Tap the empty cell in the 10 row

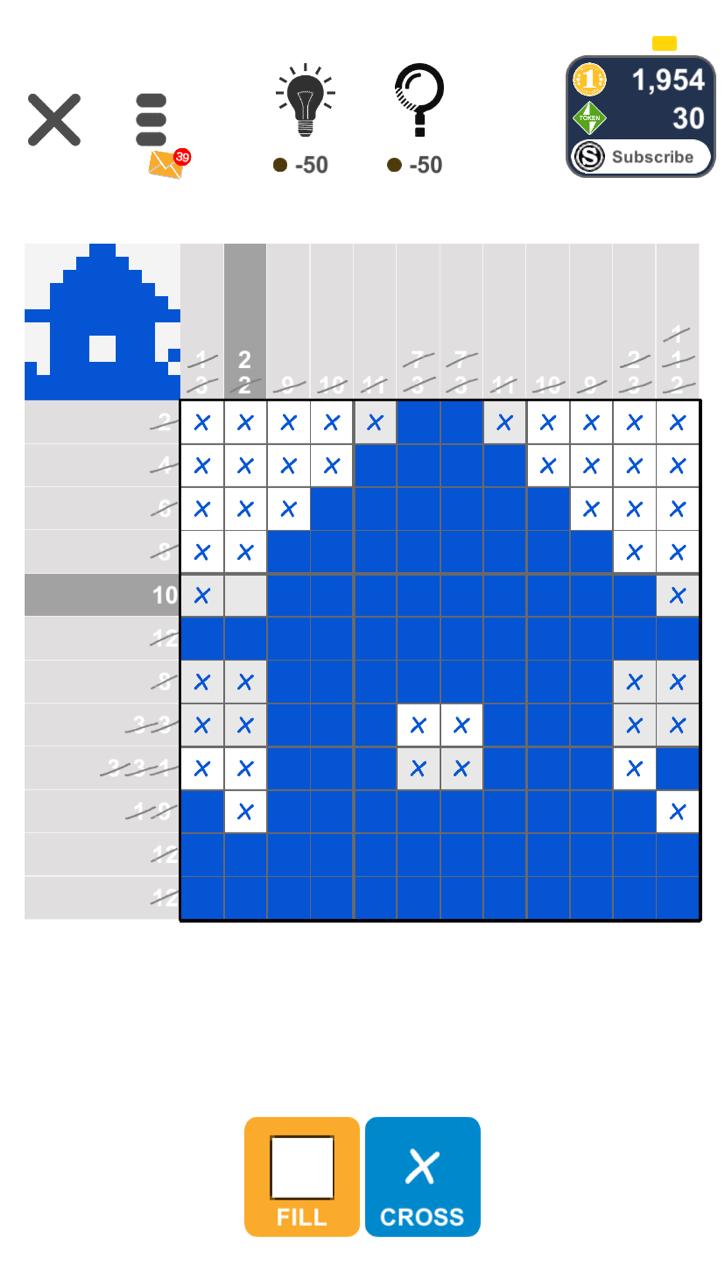(x=245, y=596)
